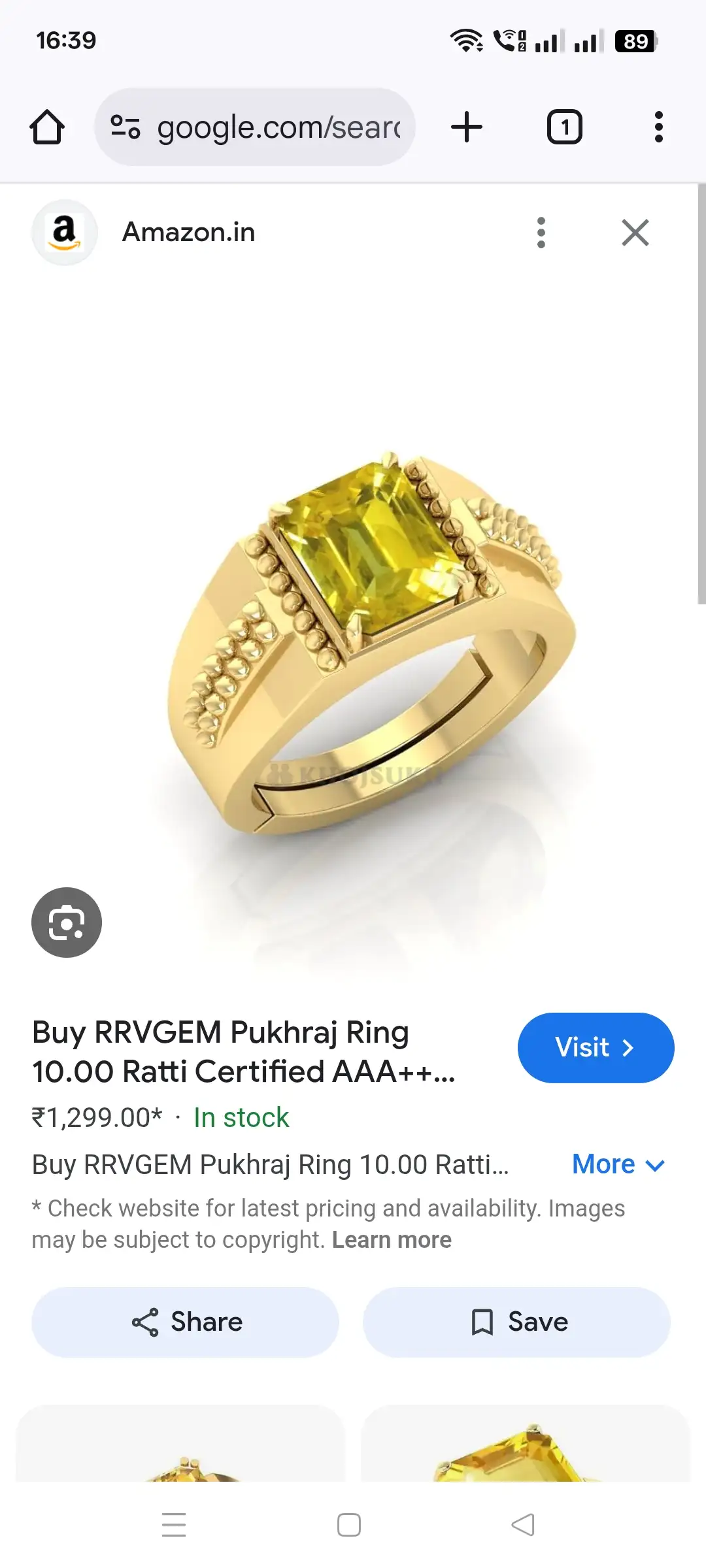The height and width of the screenshot is (1568, 706).
Task: Open options menu for Amazon.in result
Action: coord(541,233)
